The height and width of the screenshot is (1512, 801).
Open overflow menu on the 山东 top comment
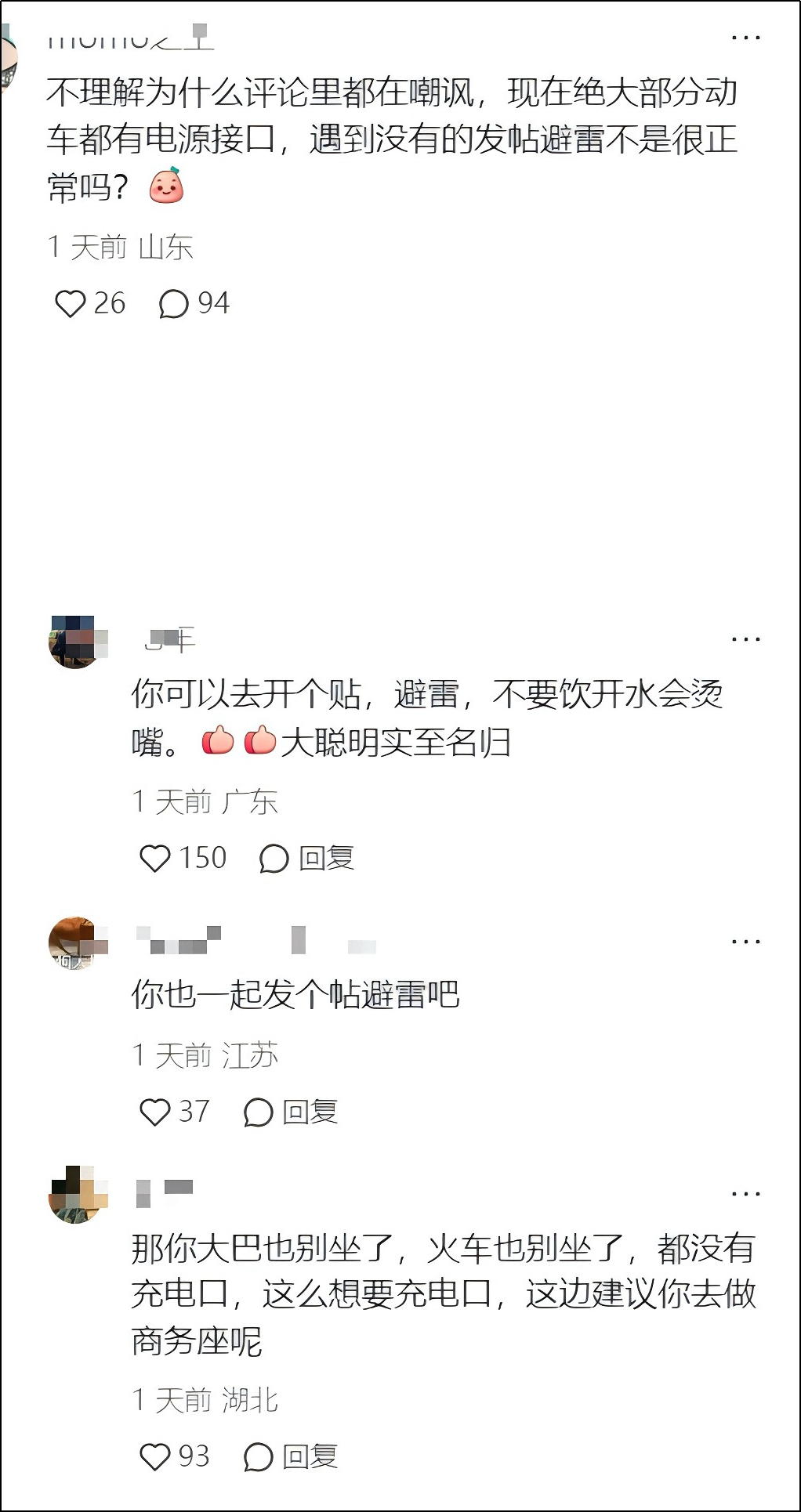[x=745, y=38]
